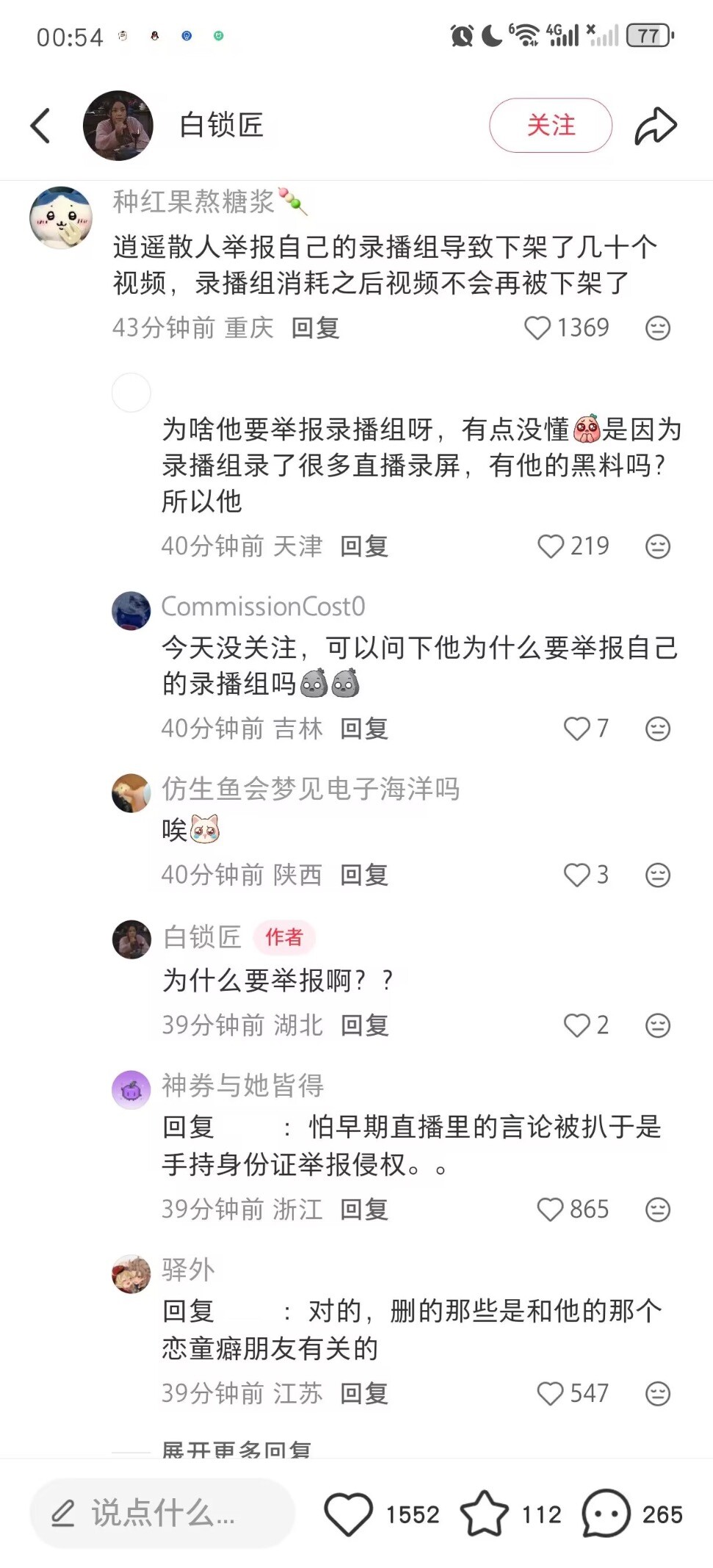Screen dimensions: 713x1568
Task: Reply to 种红果熬糖浆's comment
Action: pyautogui.click(x=315, y=328)
